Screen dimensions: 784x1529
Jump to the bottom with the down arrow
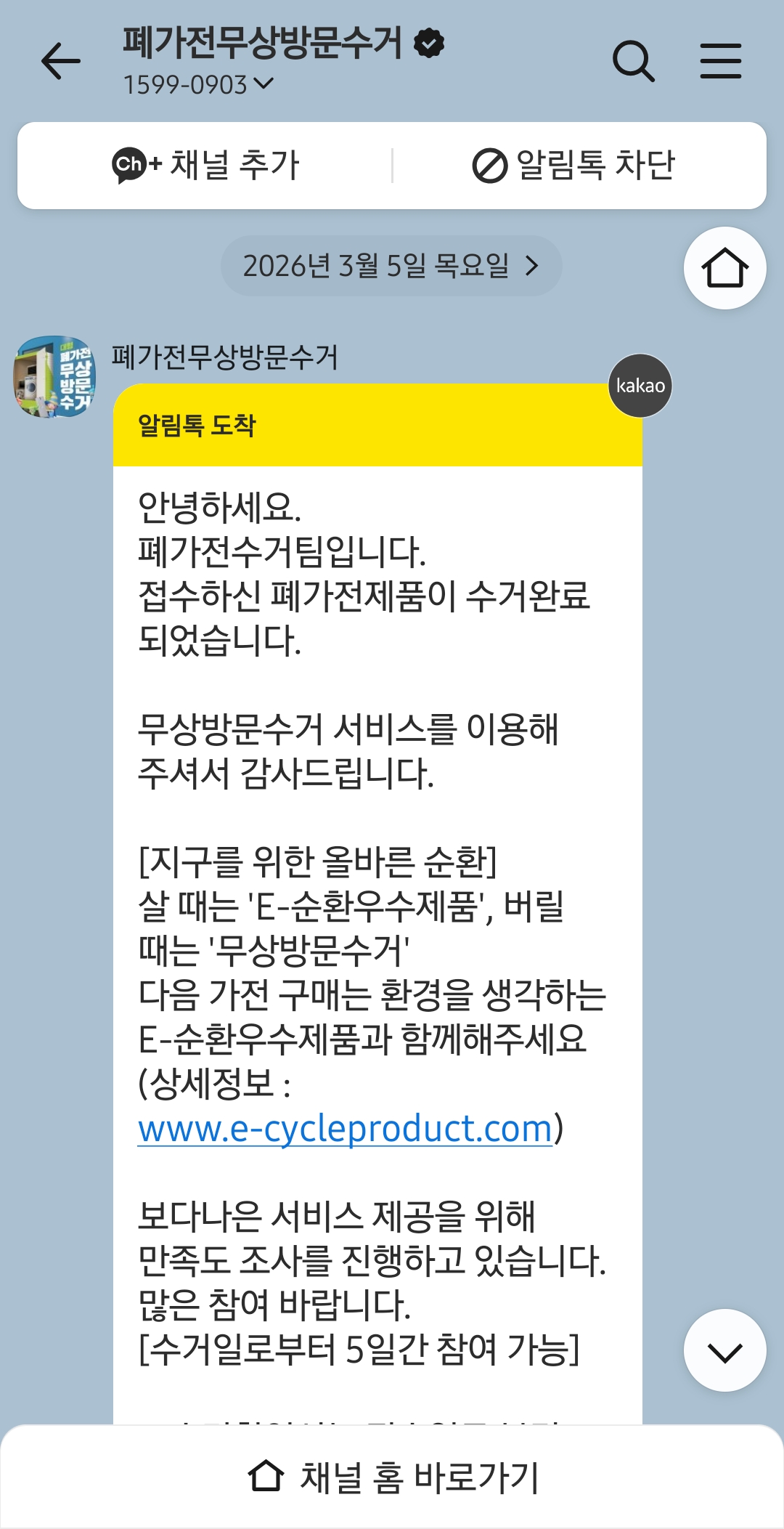pos(724,1350)
